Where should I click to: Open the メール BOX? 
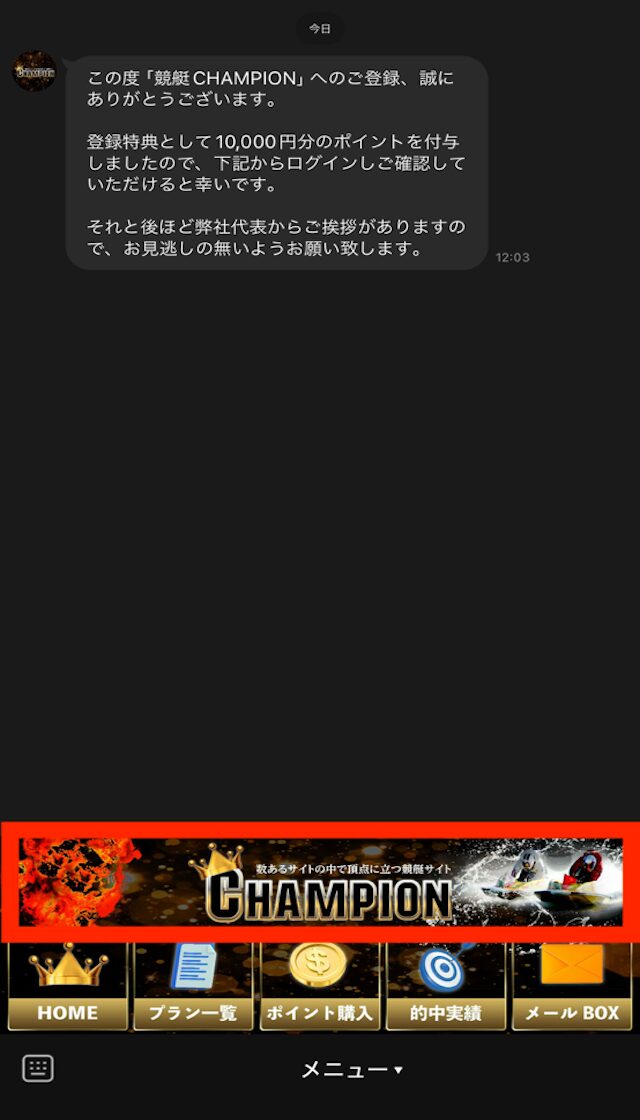pyautogui.click(x=572, y=988)
